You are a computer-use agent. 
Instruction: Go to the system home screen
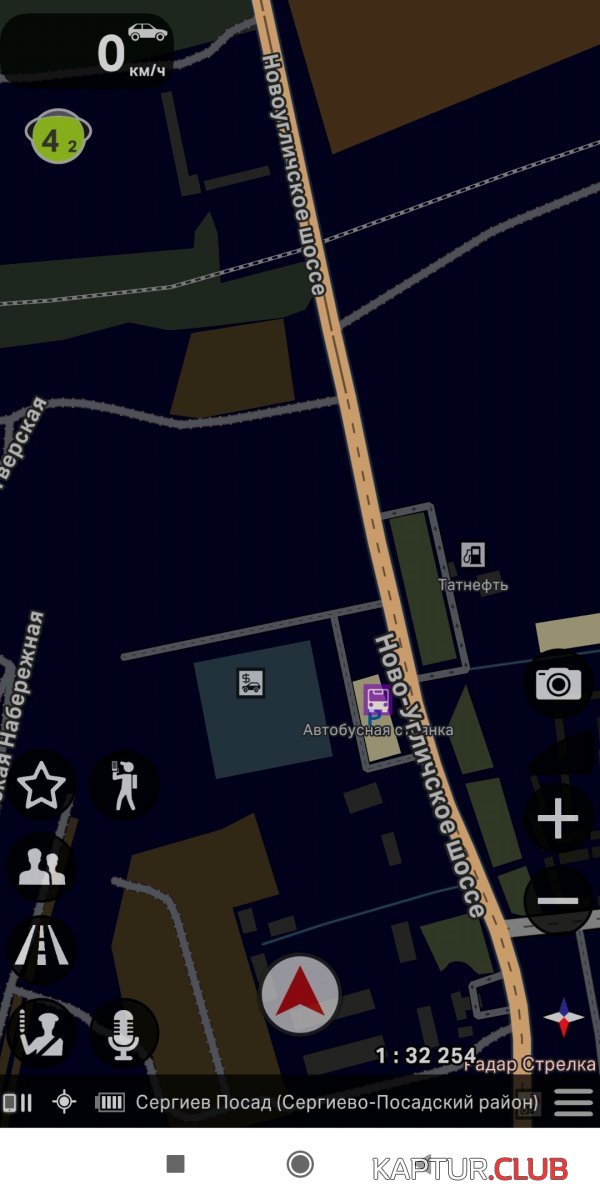click(300, 1164)
